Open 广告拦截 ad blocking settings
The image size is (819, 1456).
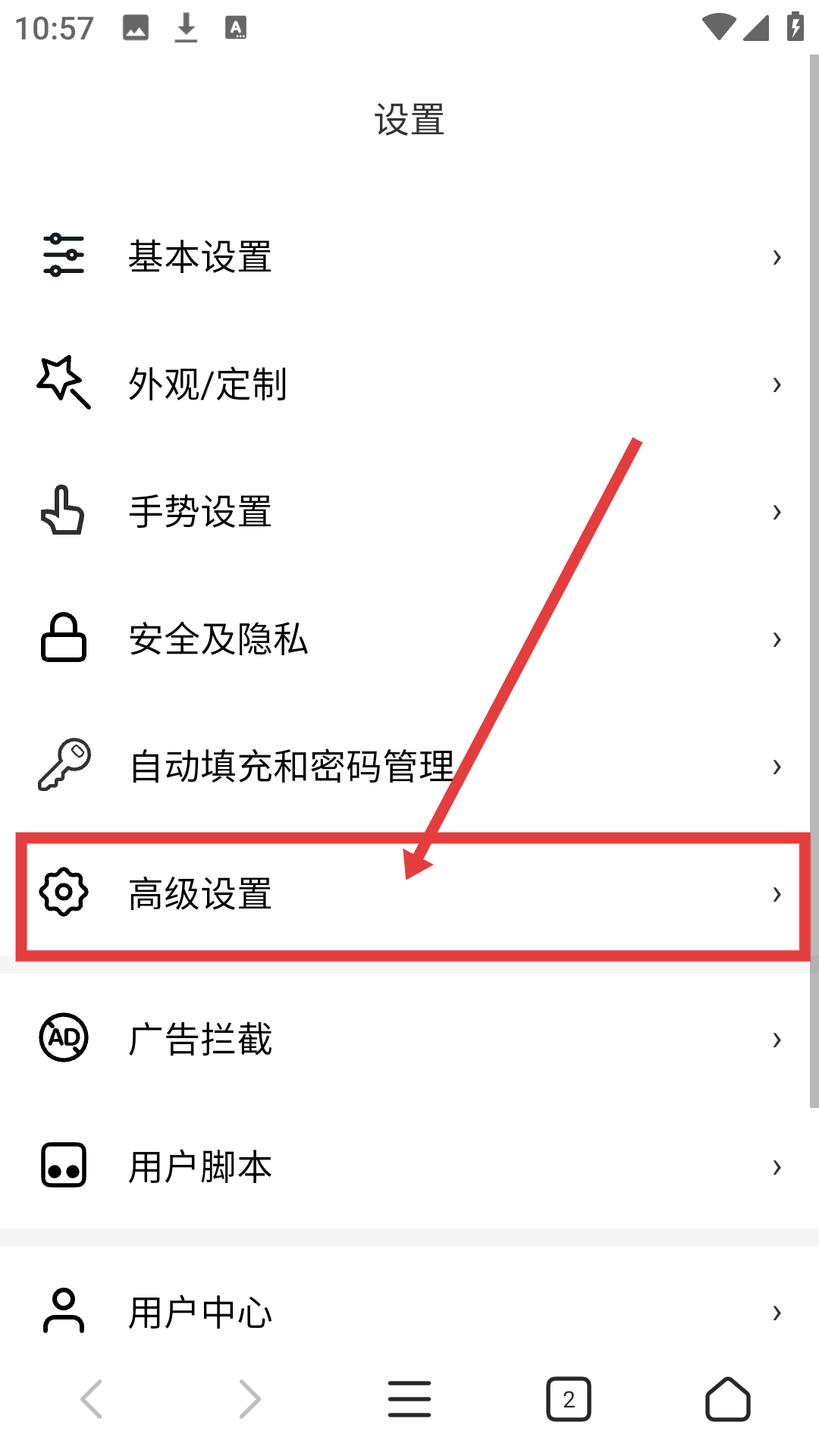pyautogui.click(x=409, y=1038)
